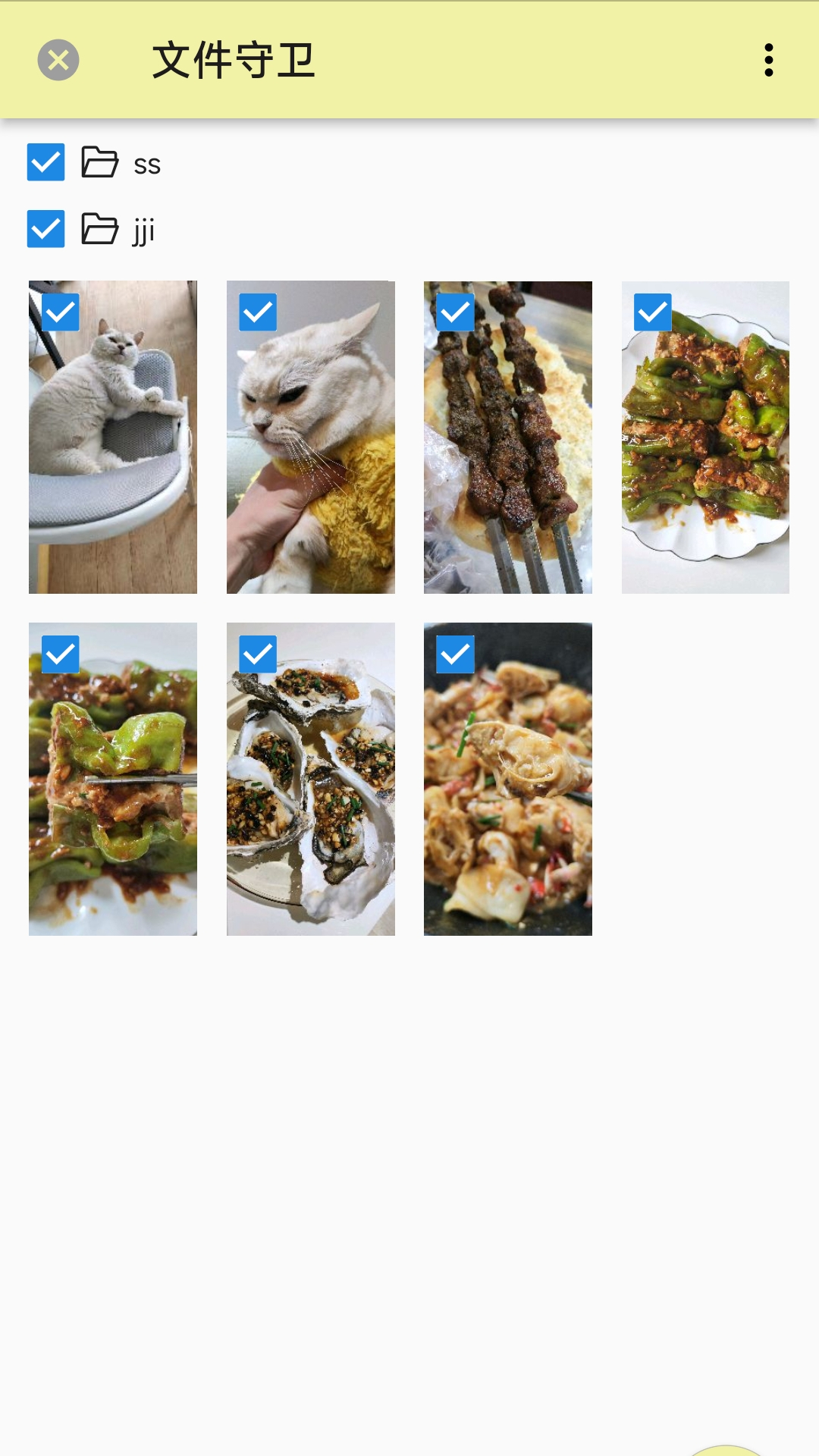Deselect the meat skewers photo

(x=455, y=312)
